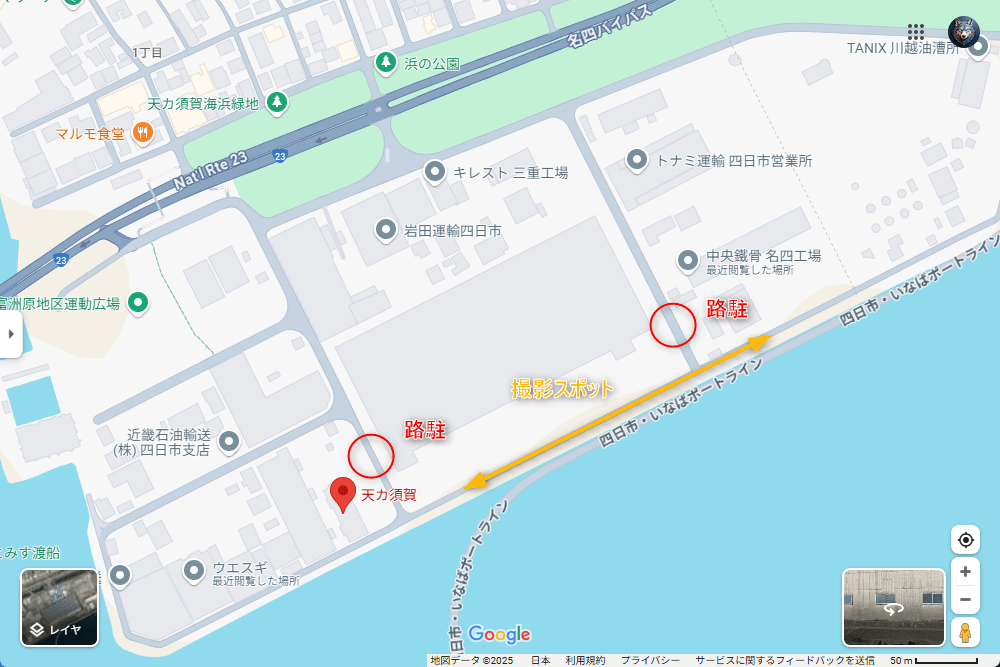Activate the Street View pegman
Image resolution: width=1000 pixels, height=667 pixels.
965,633
